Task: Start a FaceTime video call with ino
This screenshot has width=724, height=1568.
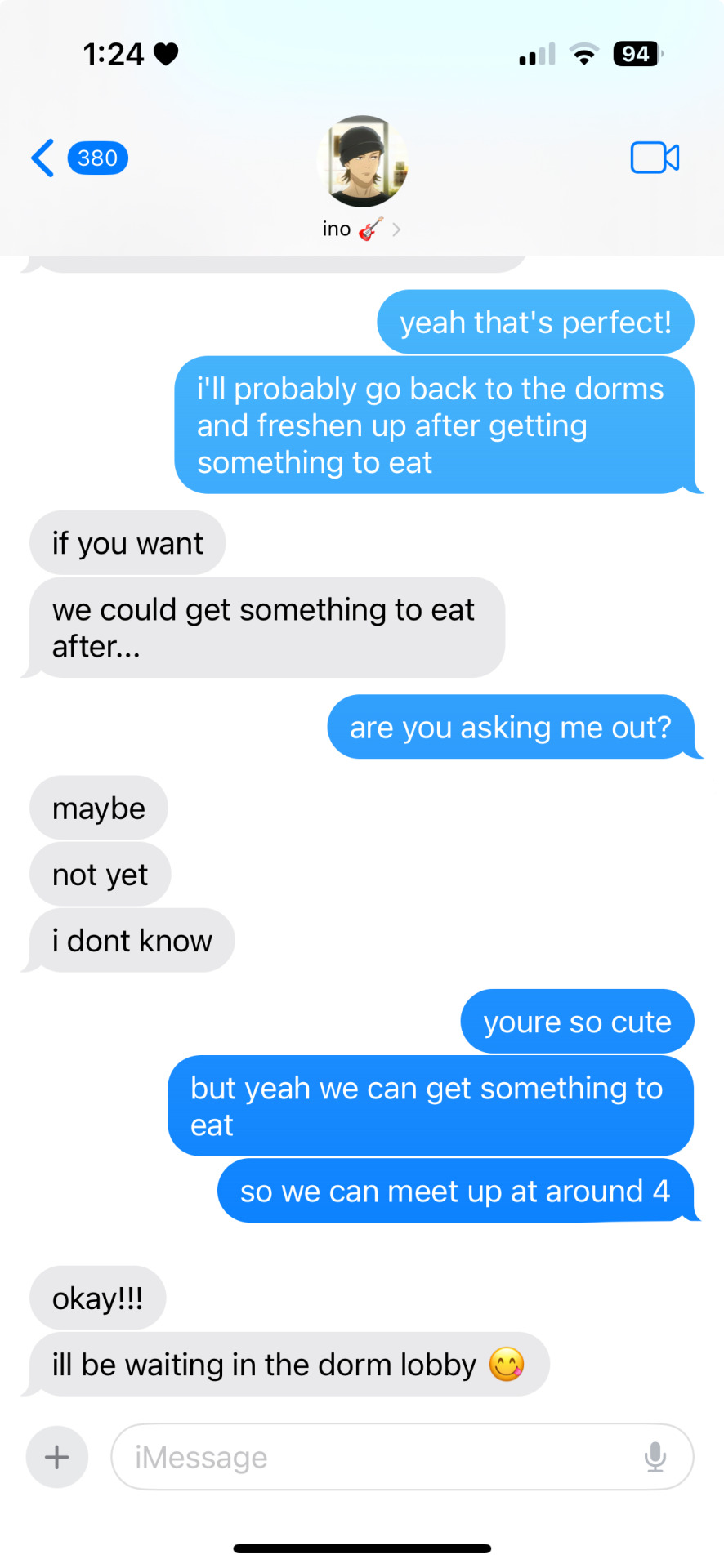Action: pos(655,158)
